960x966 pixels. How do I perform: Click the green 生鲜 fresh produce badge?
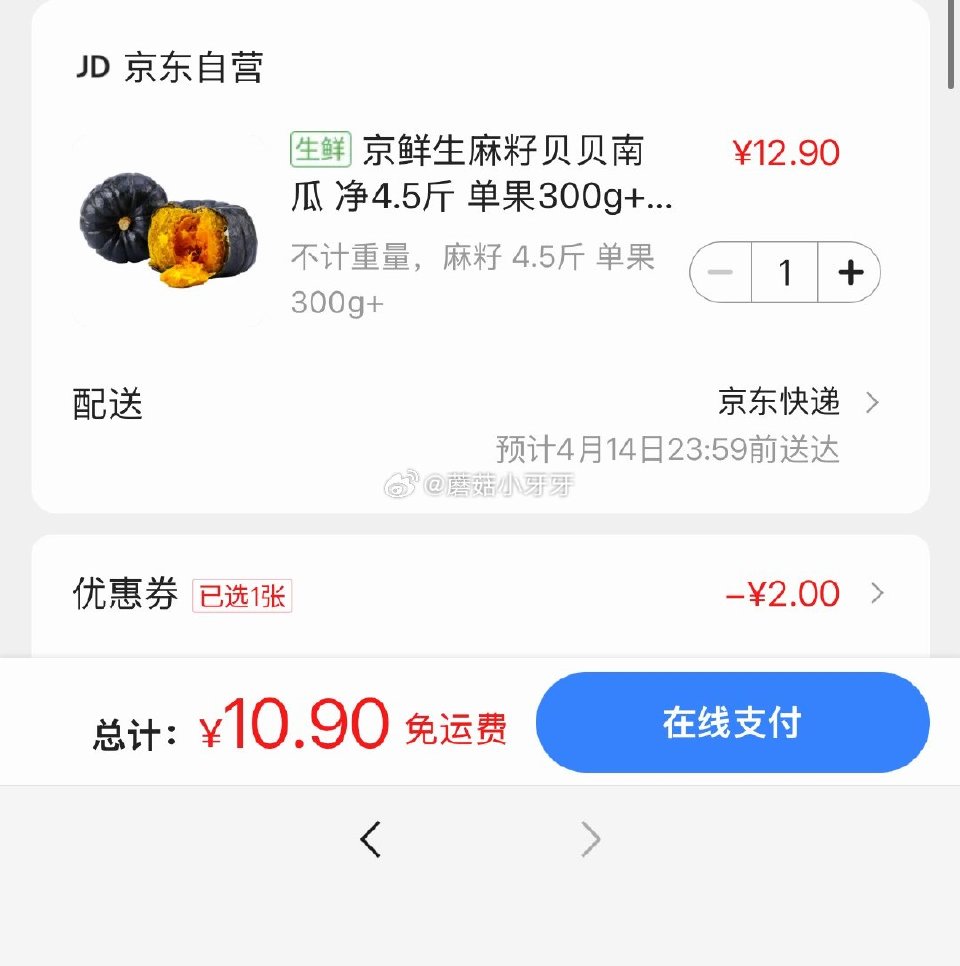pyautogui.click(x=322, y=150)
